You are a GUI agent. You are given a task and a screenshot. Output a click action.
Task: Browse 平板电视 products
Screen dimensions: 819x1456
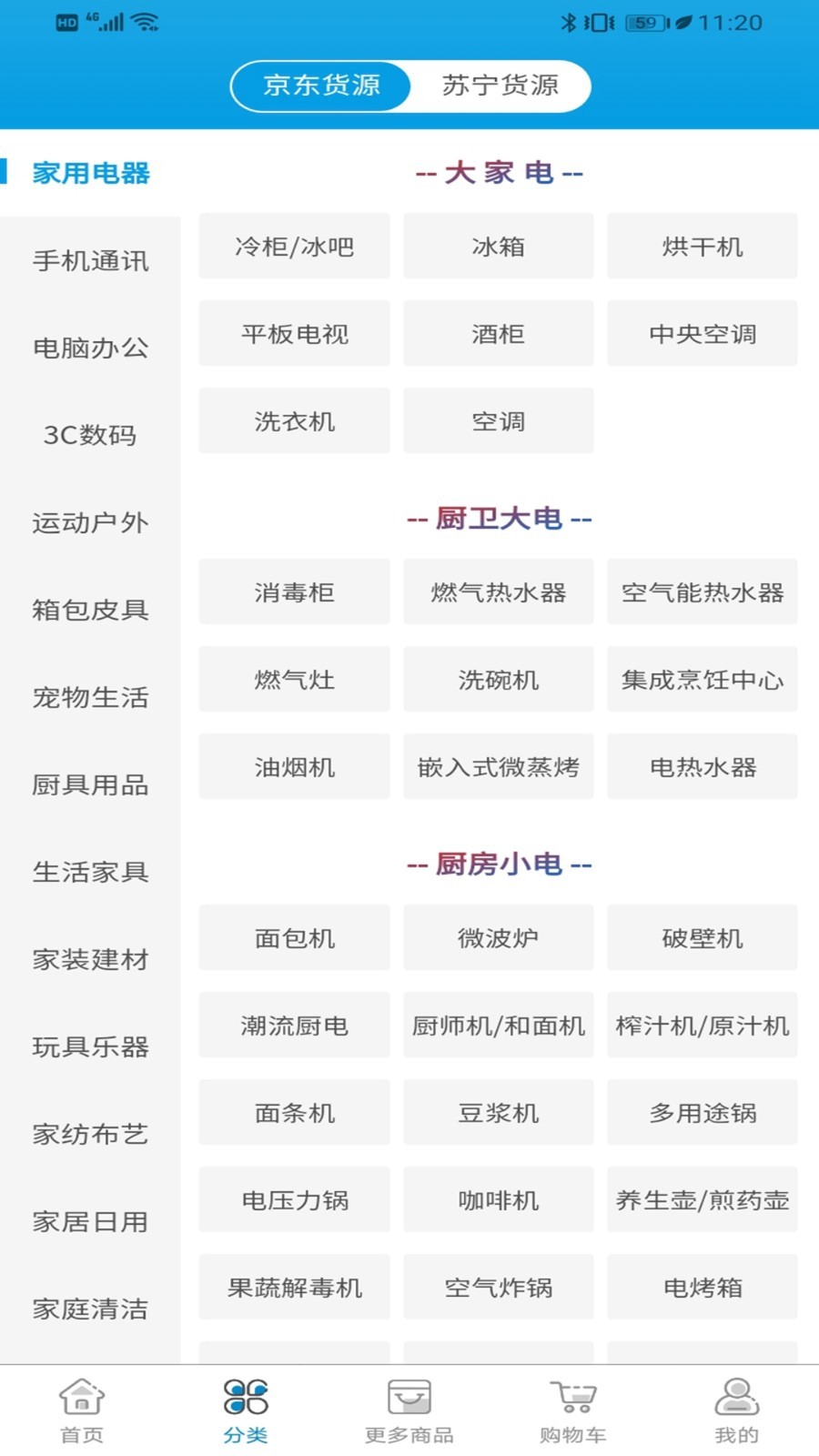[294, 334]
